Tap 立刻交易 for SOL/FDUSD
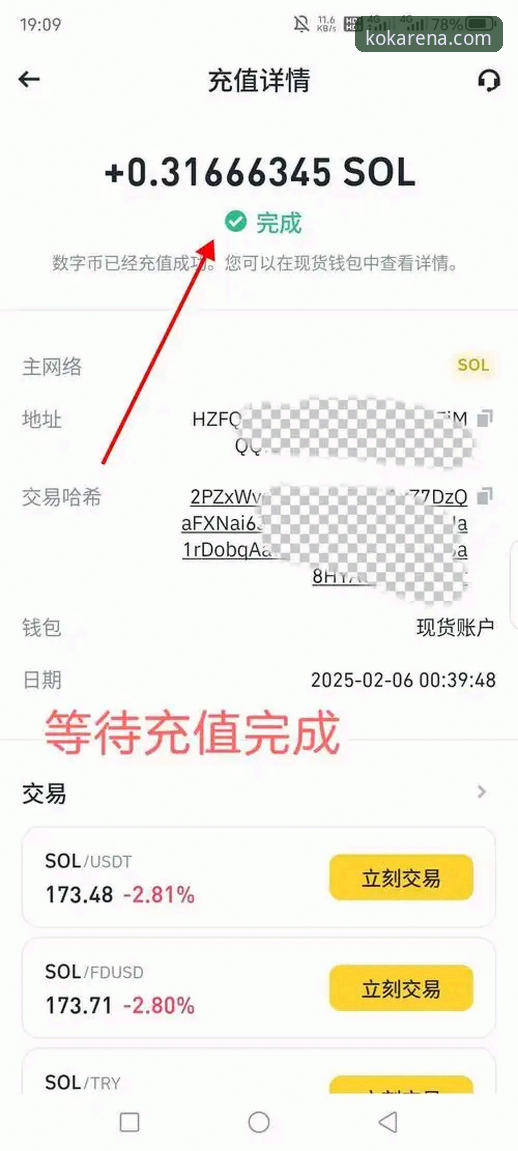Screen dimensions: 518x1151 tap(401, 987)
